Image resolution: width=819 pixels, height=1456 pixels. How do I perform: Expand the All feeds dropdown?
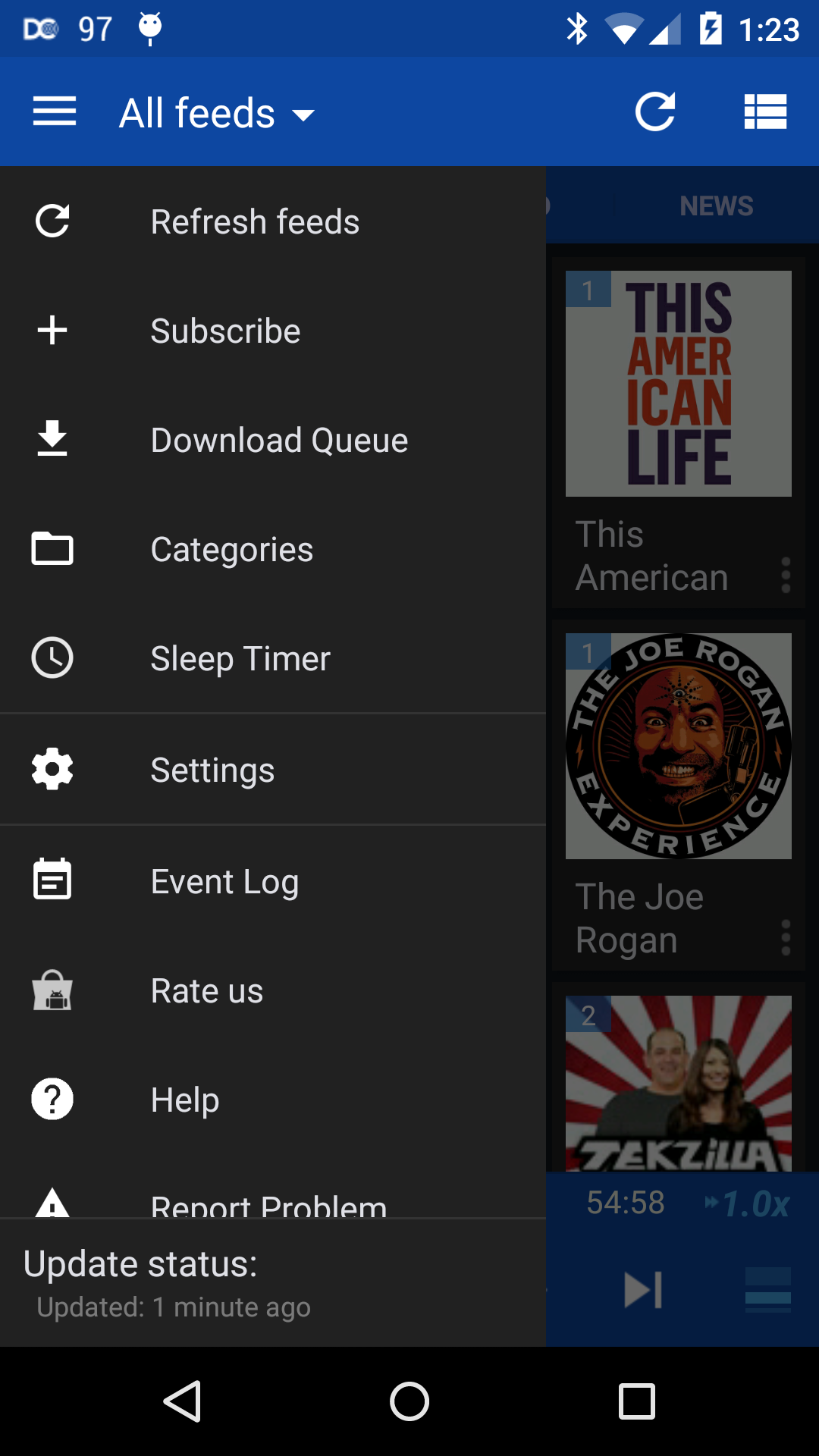(x=217, y=114)
